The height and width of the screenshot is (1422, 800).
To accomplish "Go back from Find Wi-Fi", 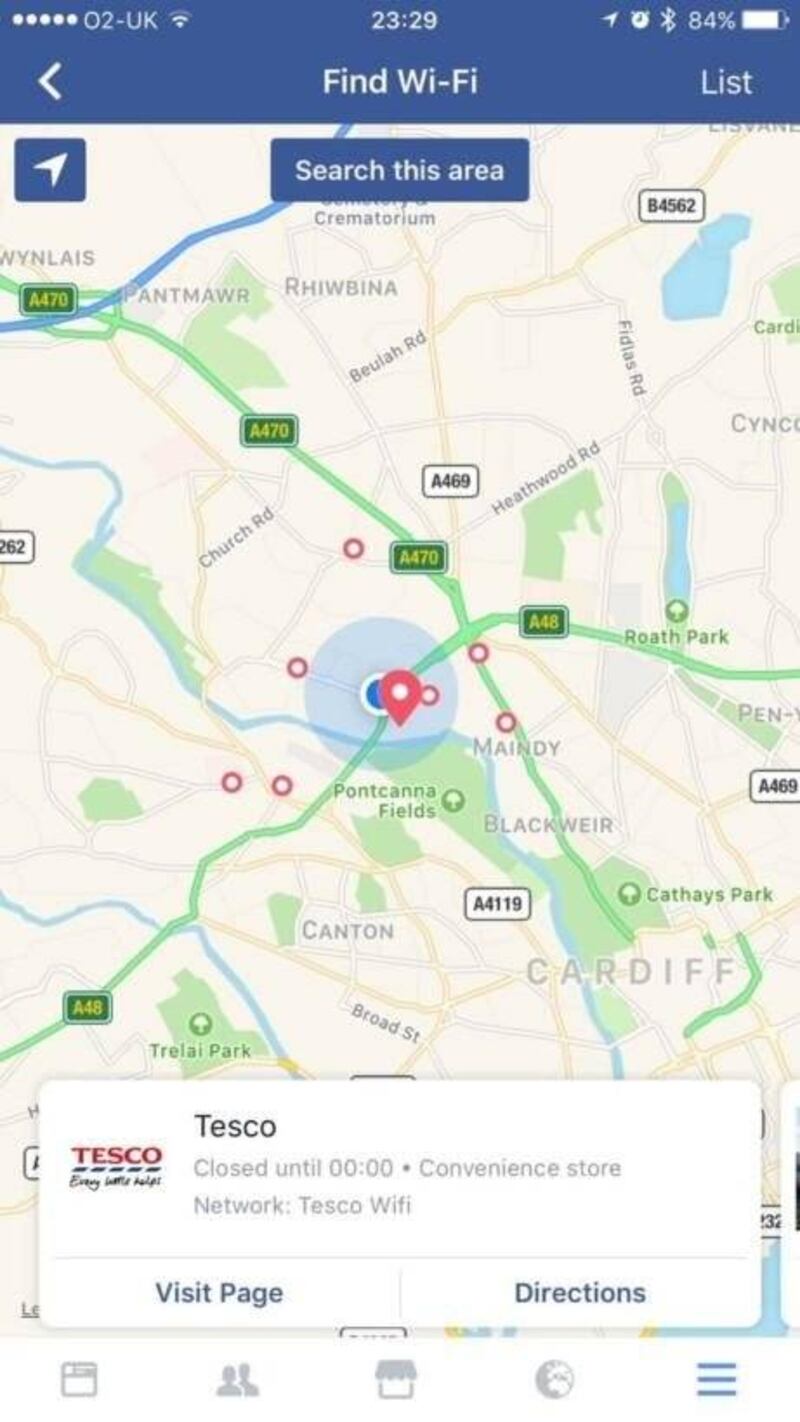I will tap(50, 82).
